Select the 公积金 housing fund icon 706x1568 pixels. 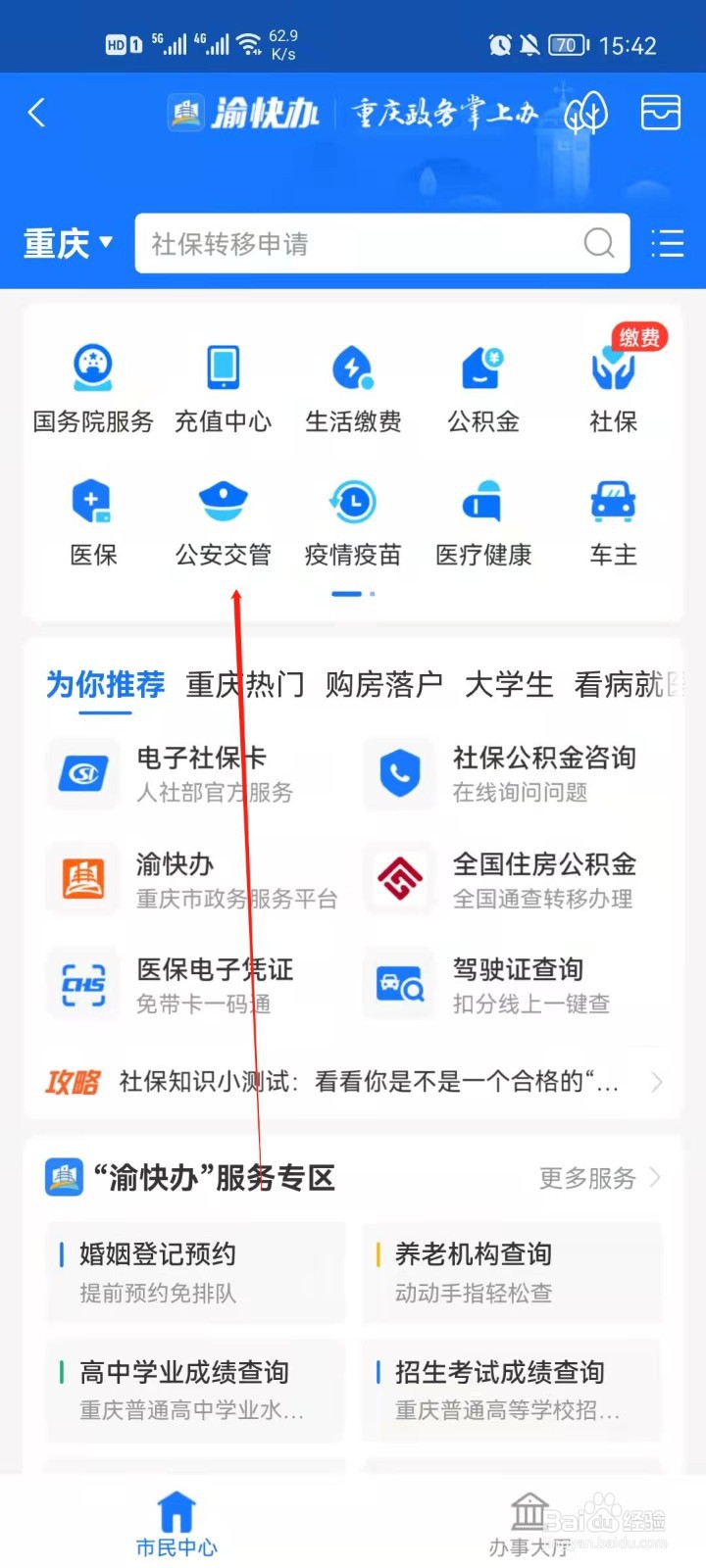[482, 382]
